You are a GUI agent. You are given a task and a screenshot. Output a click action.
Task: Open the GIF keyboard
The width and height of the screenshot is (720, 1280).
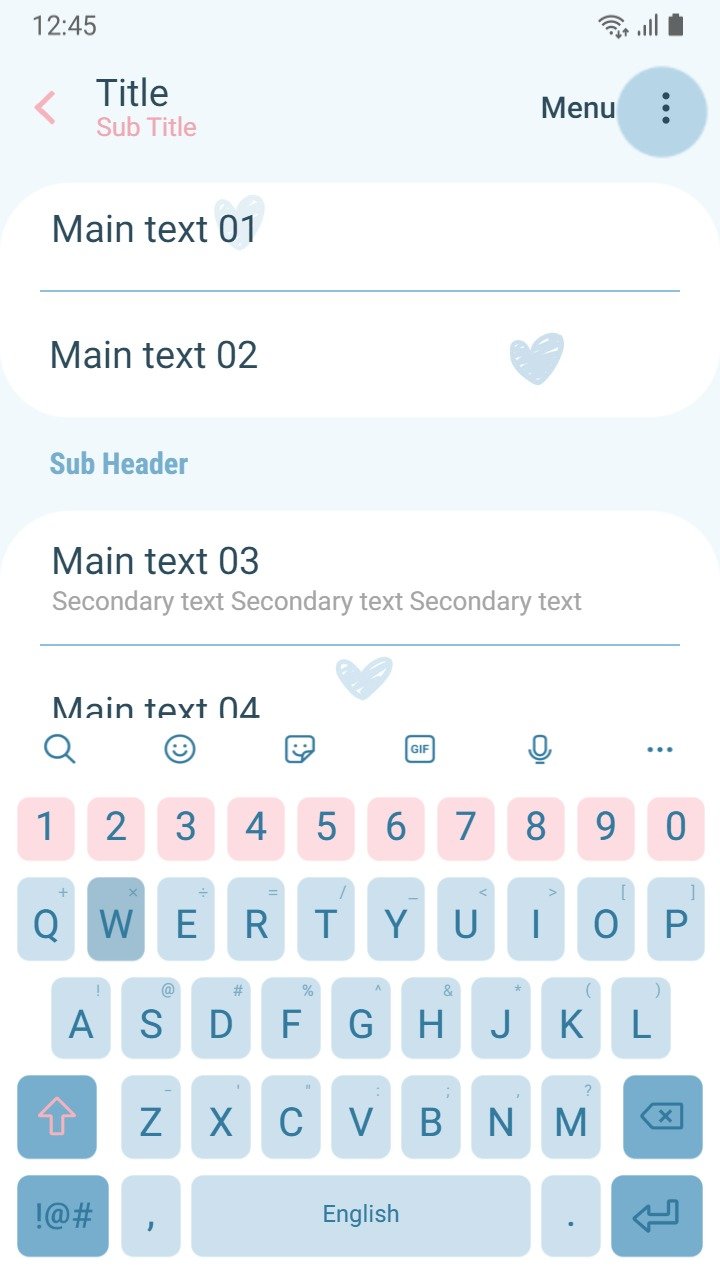420,748
